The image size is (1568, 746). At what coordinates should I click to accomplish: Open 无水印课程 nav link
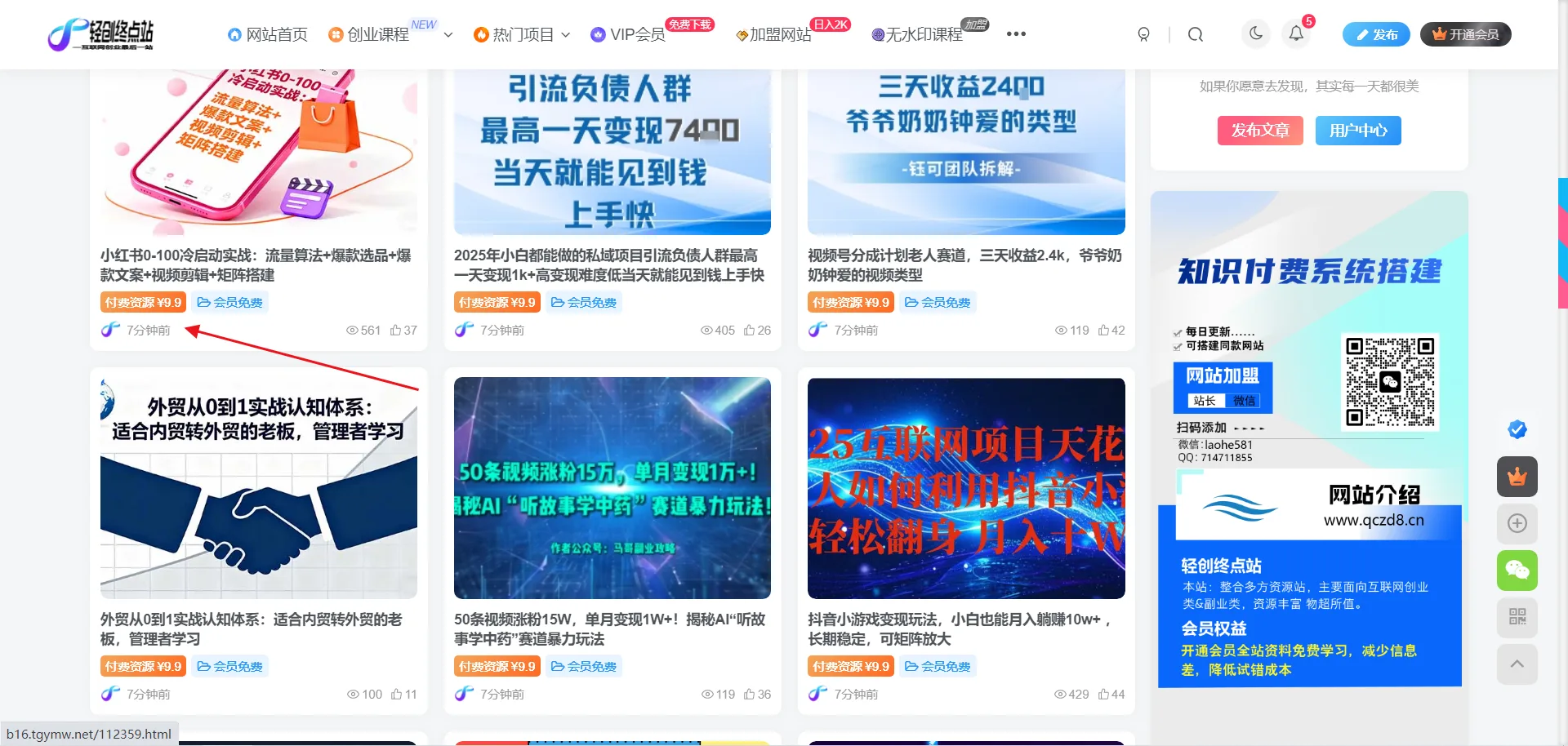pyautogui.click(x=918, y=34)
